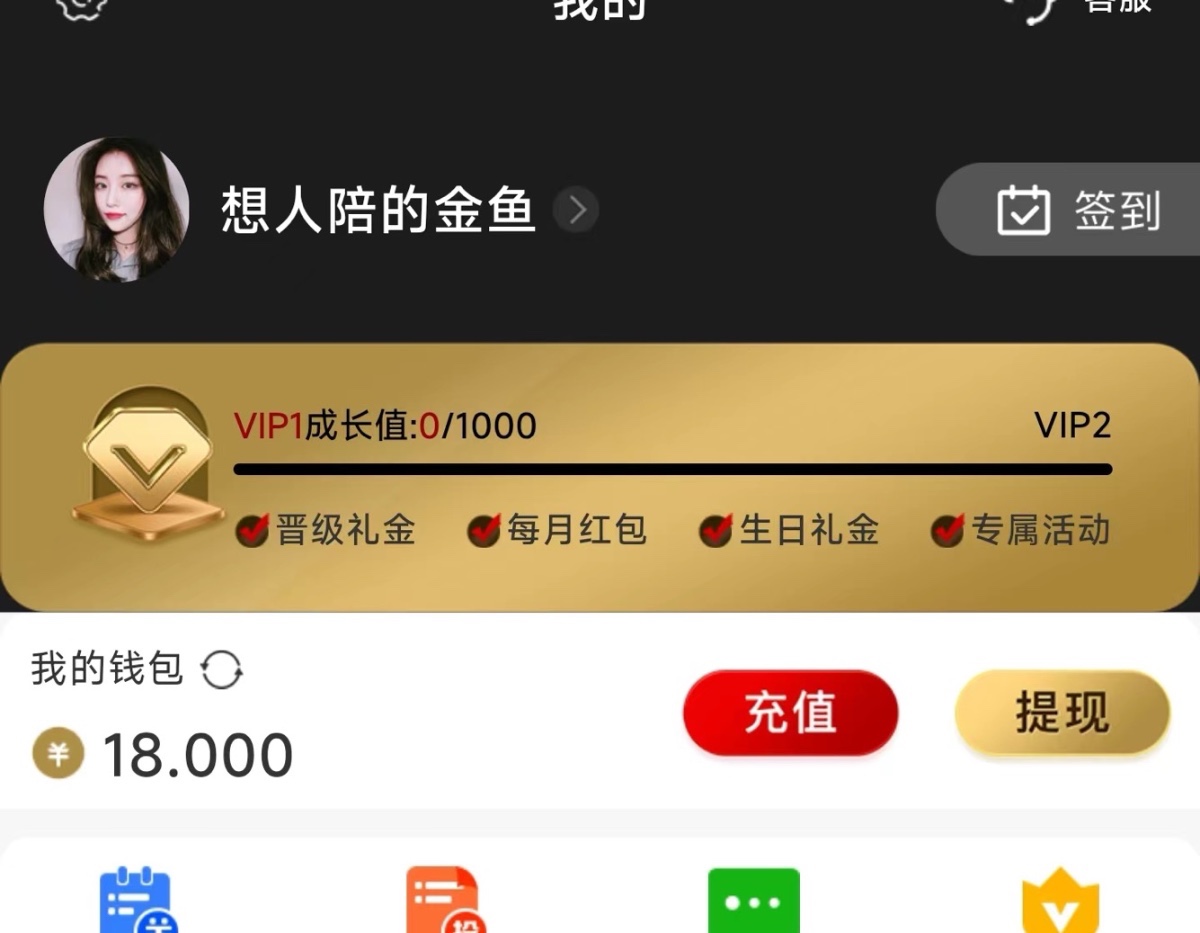The image size is (1200, 933).
Task: Open the settings gear
Action: pos(80,8)
